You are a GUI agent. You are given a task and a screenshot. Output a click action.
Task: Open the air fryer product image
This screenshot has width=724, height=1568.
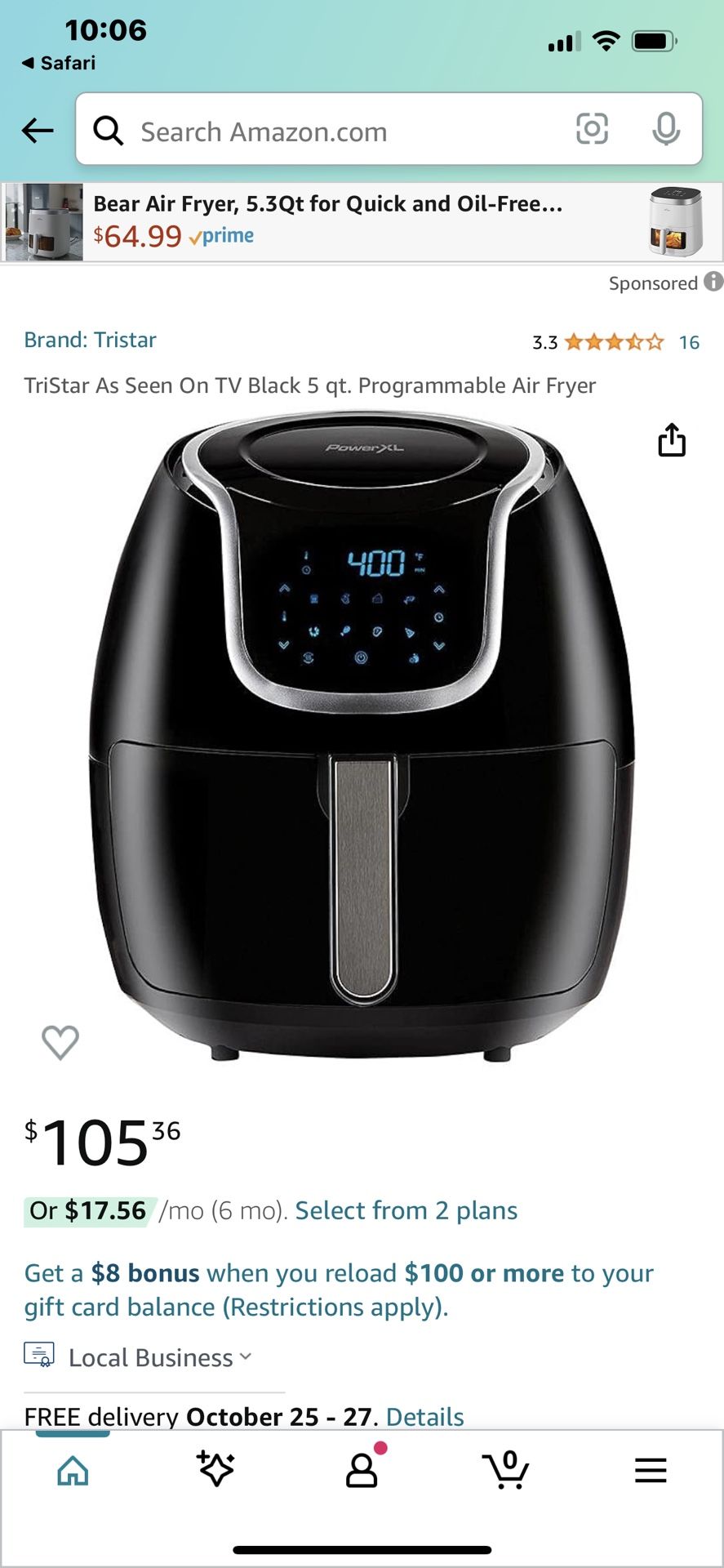tap(362, 735)
